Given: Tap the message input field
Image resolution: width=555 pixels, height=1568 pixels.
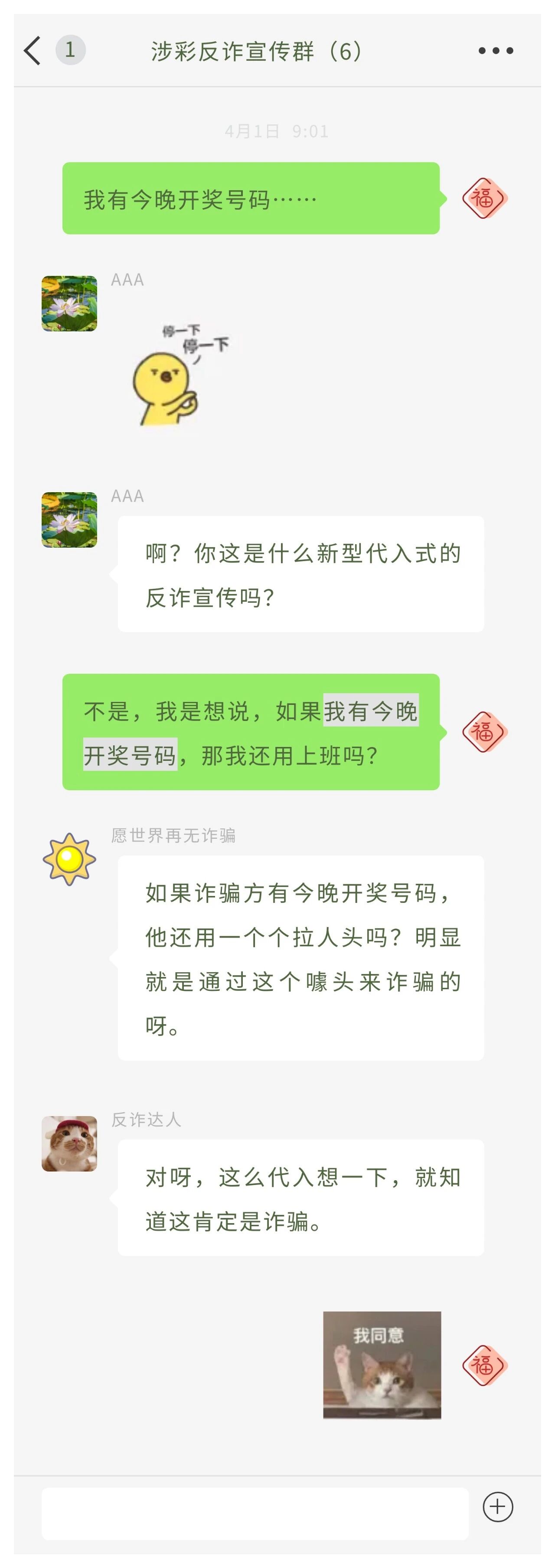Looking at the screenshot, I should [x=255, y=1513].
